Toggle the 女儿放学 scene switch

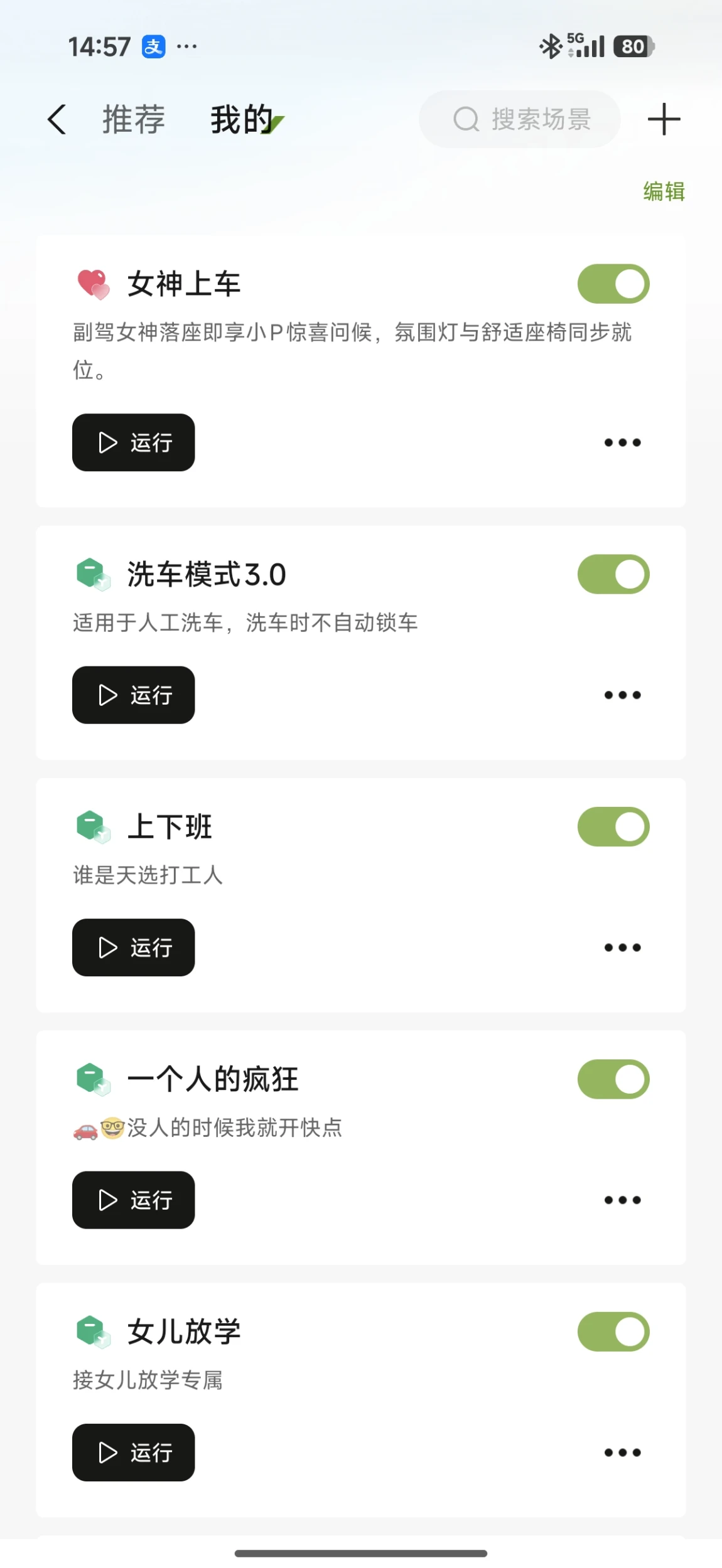click(x=613, y=1331)
